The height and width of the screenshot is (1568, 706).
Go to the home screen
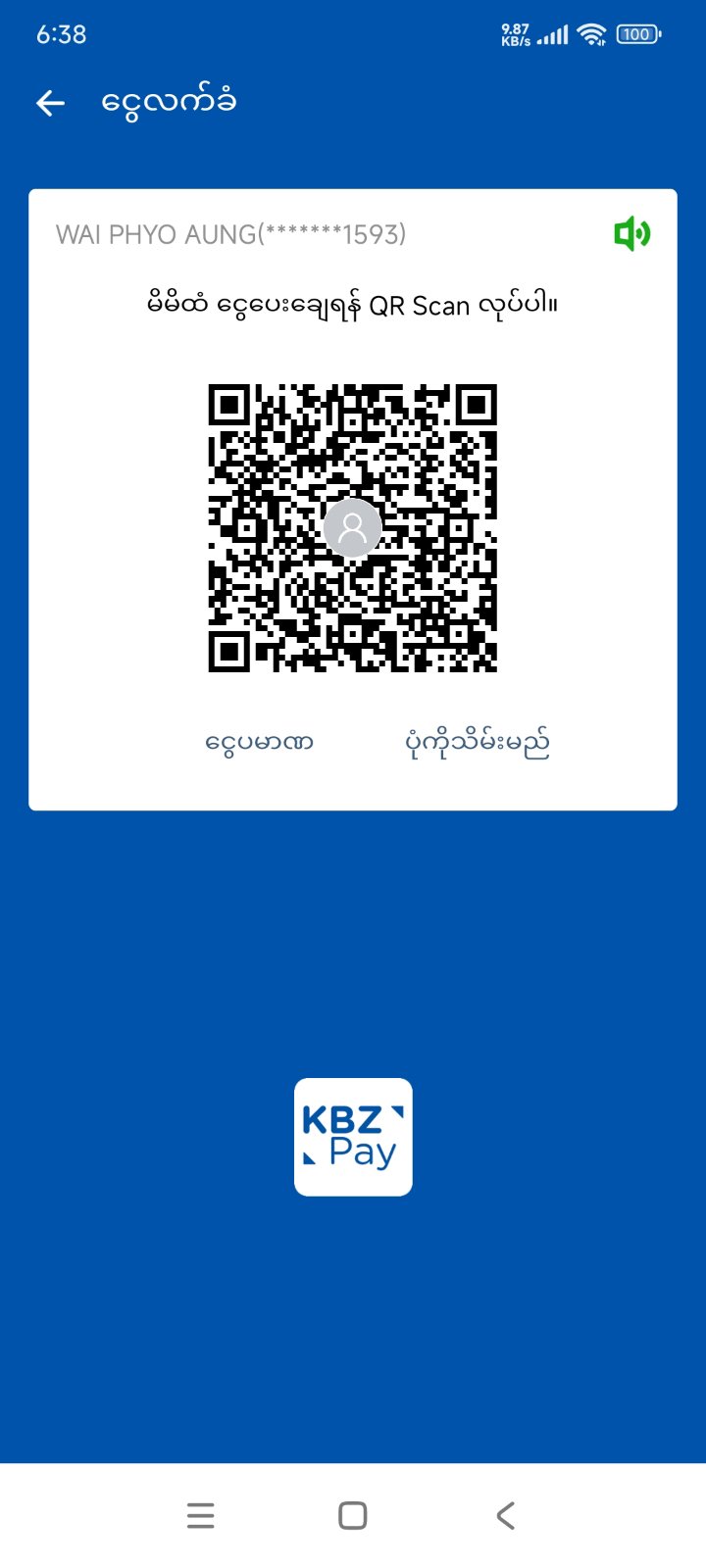[353, 1515]
